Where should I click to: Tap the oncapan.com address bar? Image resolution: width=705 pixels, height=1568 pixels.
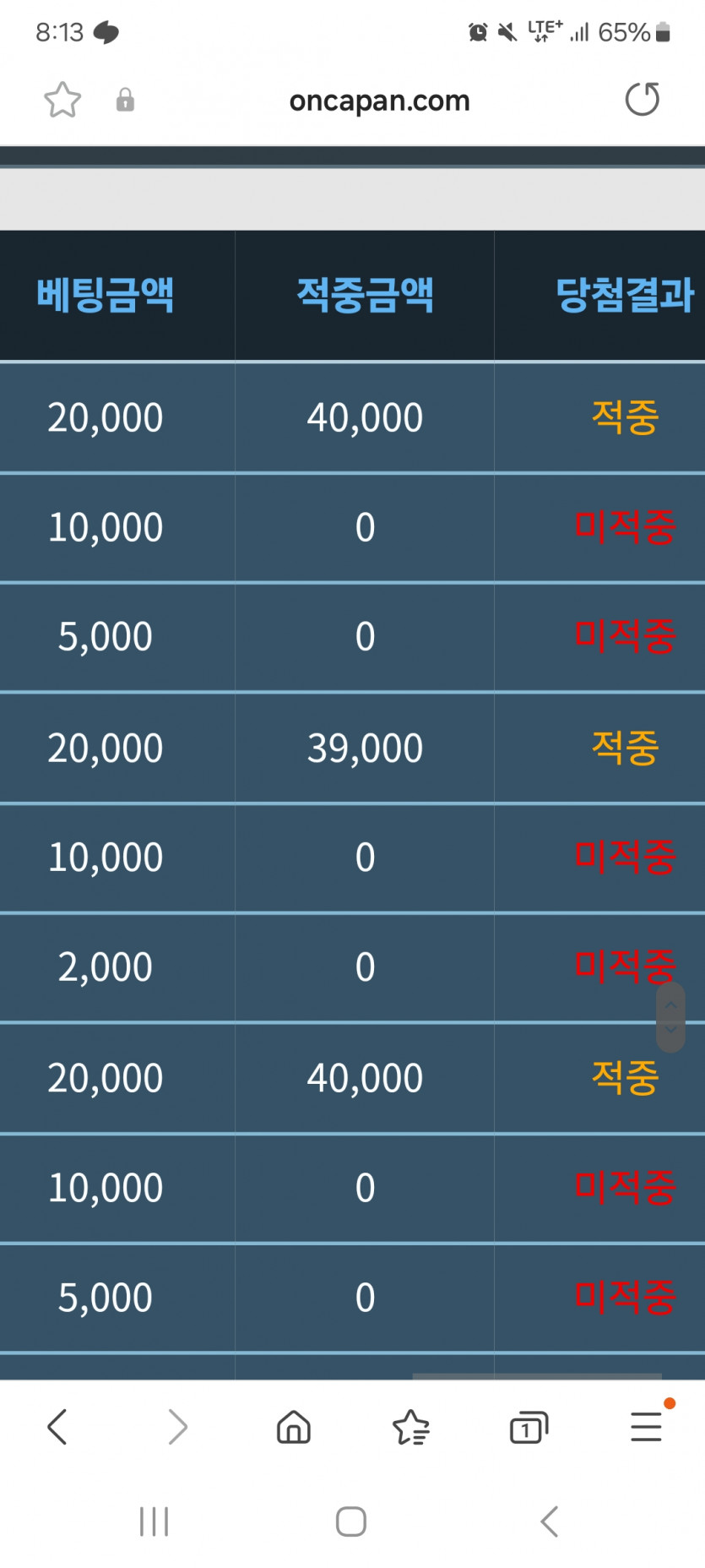pyautogui.click(x=379, y=101)
